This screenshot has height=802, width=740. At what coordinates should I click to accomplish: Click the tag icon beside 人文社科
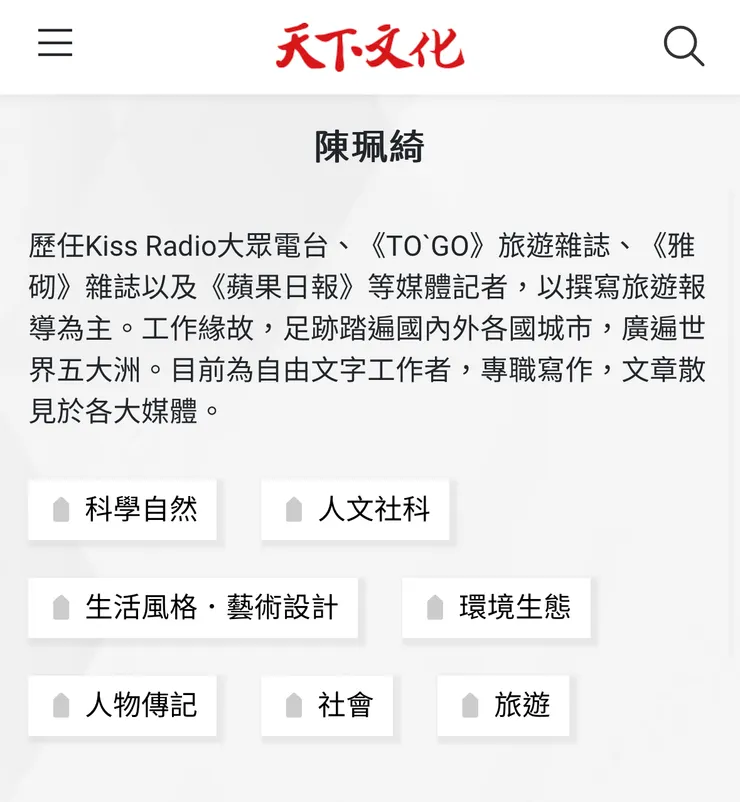pos(295,509)
